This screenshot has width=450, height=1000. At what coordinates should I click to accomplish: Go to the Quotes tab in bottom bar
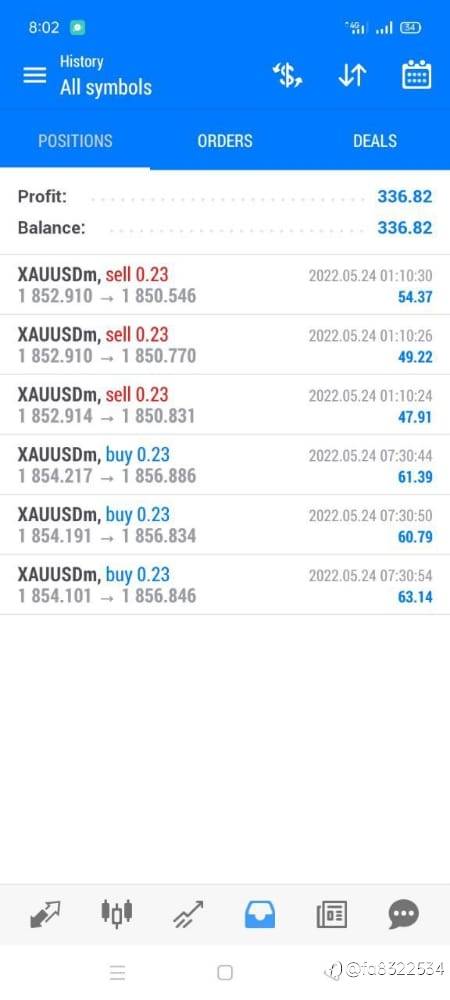[45, 915]
